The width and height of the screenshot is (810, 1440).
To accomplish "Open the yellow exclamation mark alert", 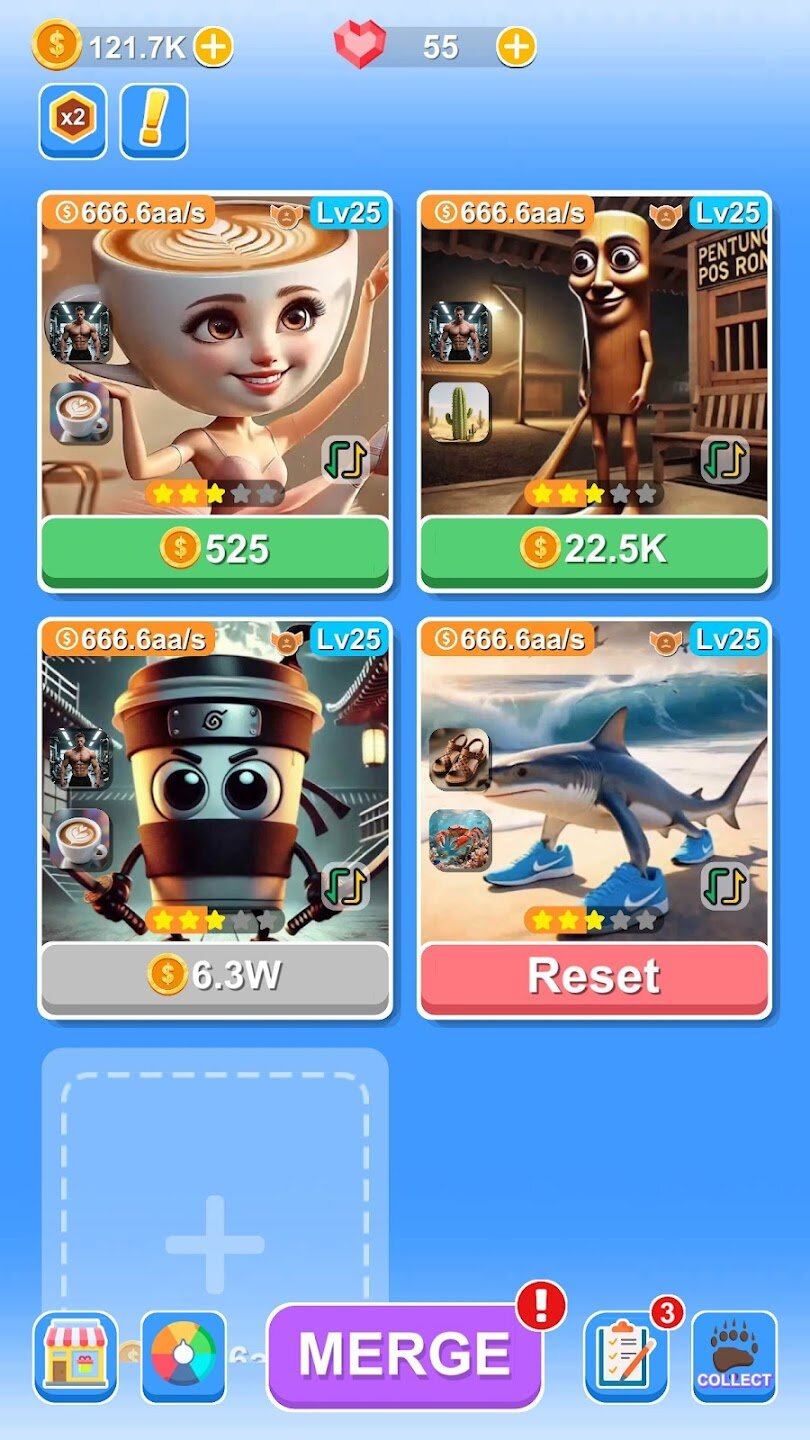I will [x=154, y=120].
